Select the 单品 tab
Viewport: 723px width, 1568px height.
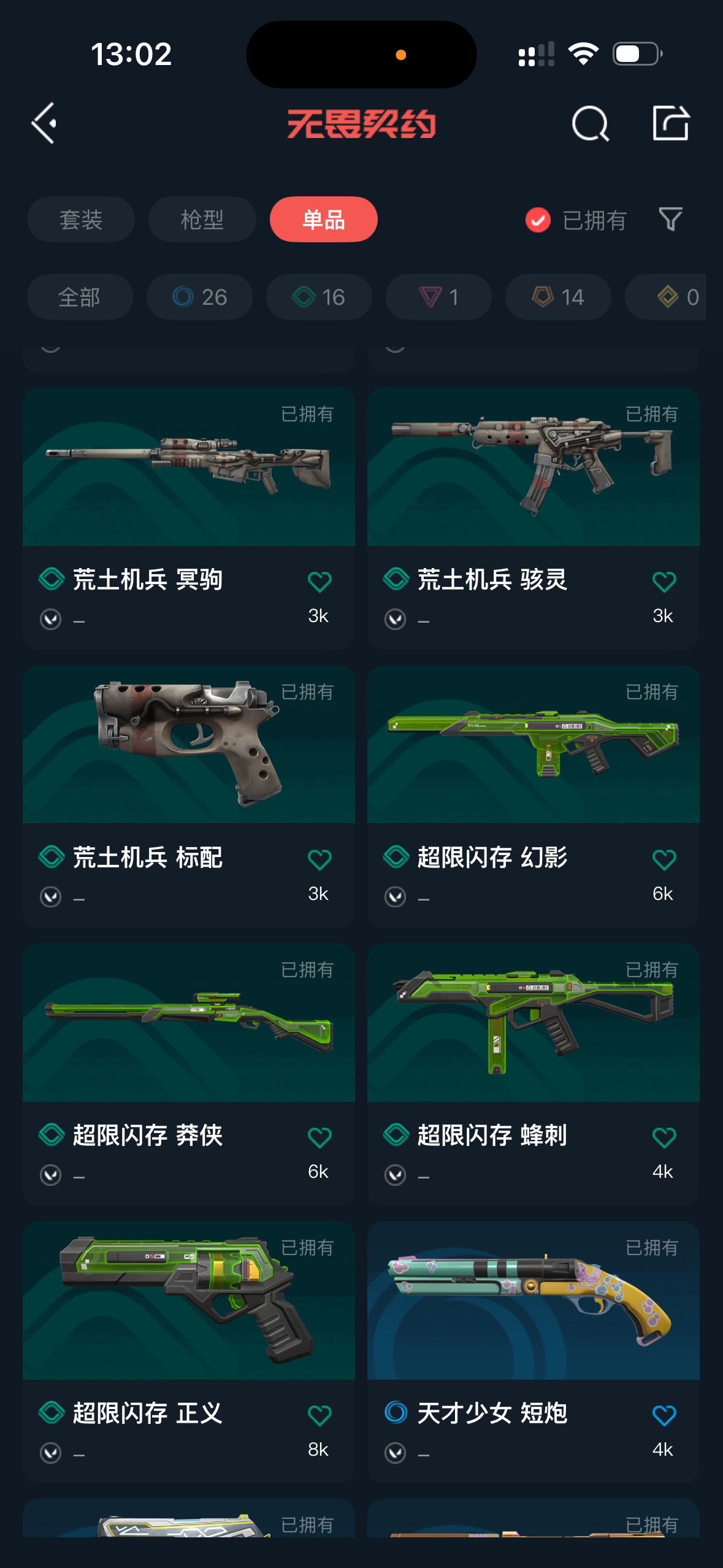[x=323, y=220]
